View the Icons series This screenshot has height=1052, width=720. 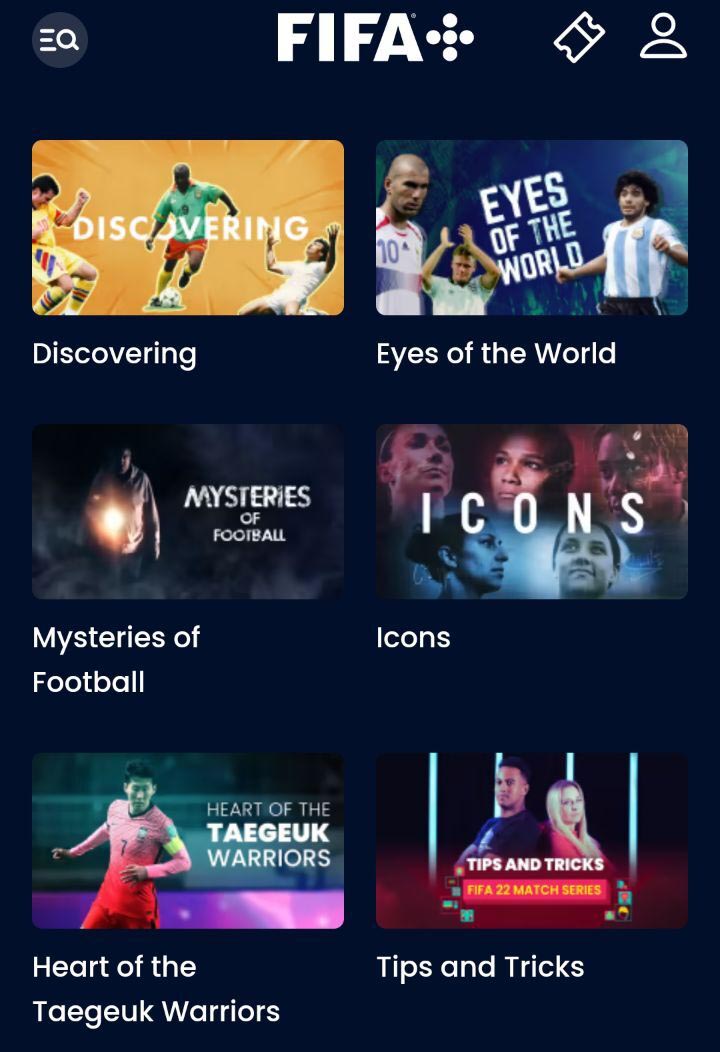click(x=531, y=512)
